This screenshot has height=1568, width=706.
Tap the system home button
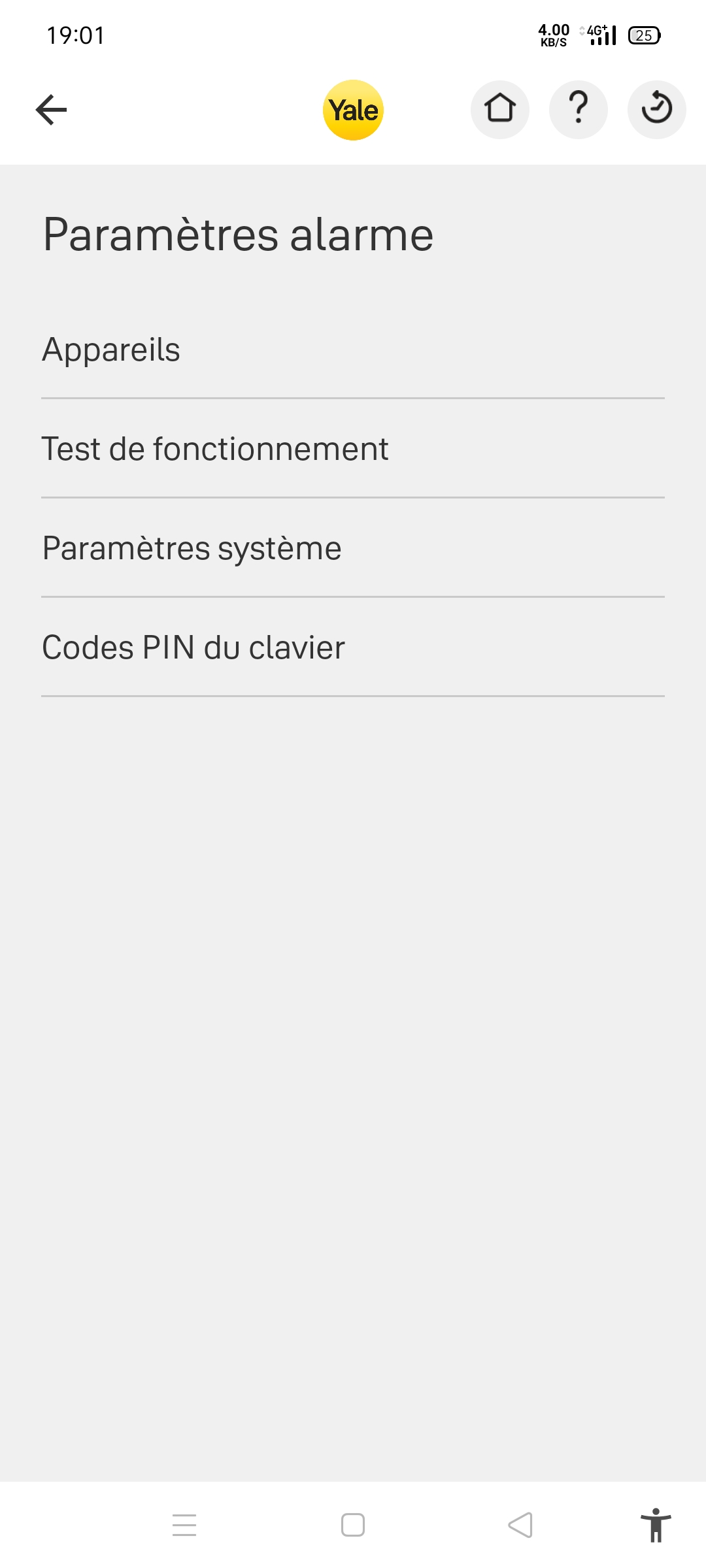[x=353, y=1525]
